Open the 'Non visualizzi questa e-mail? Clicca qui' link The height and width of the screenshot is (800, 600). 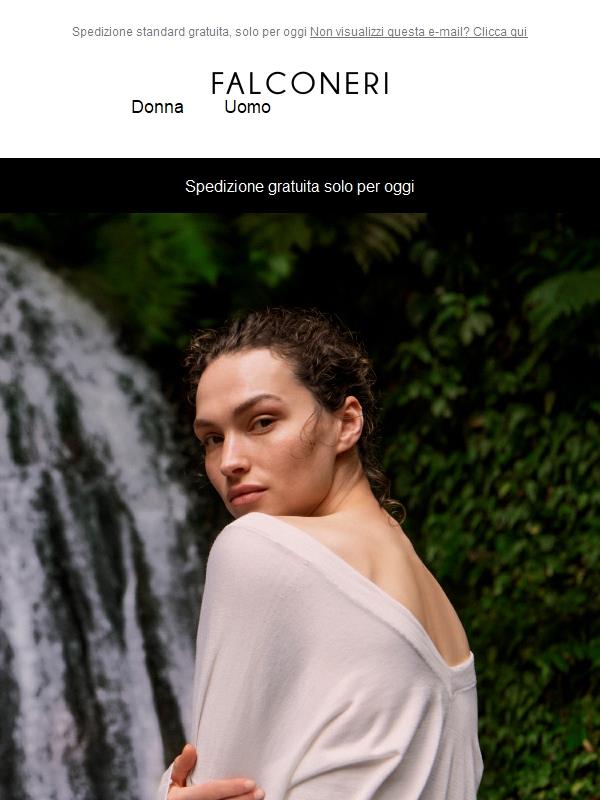tap(418, 32)
